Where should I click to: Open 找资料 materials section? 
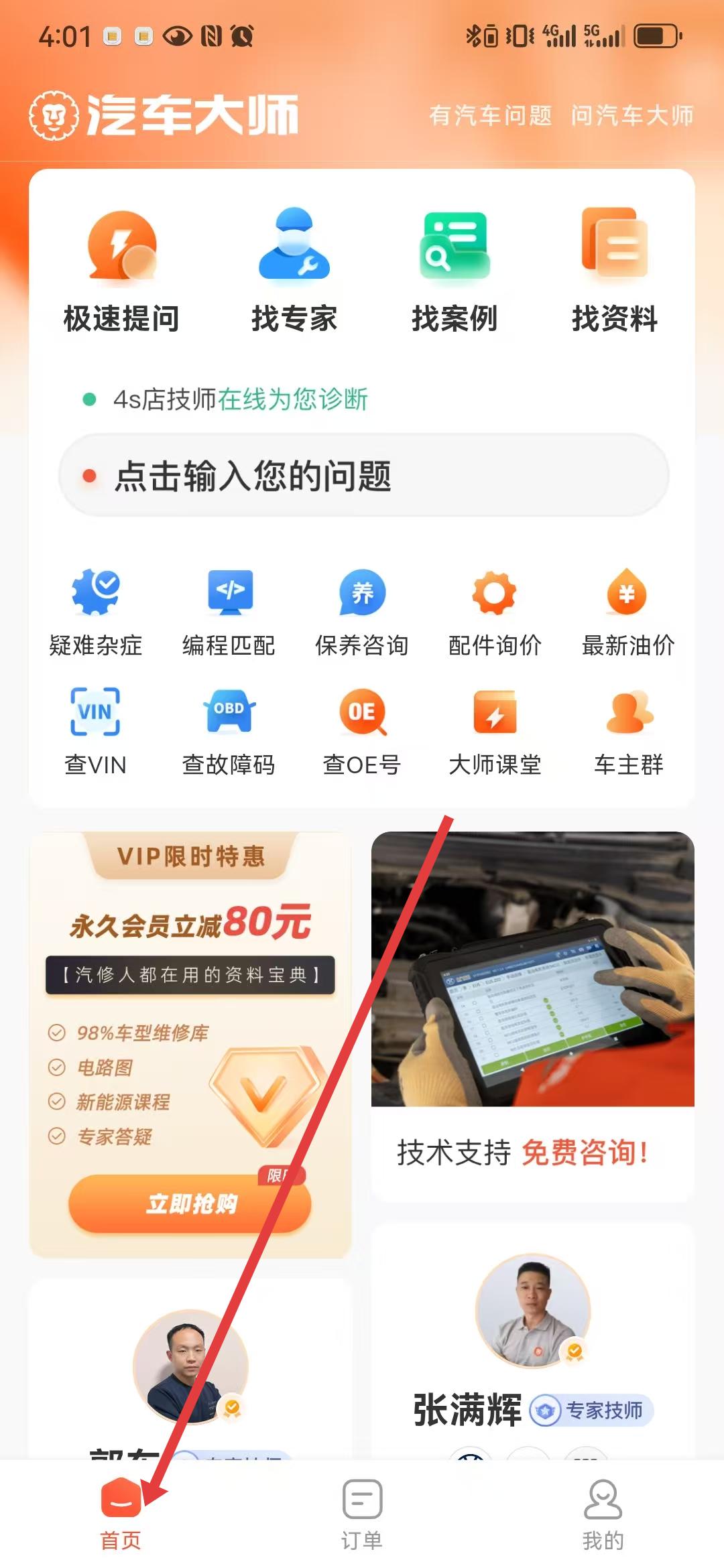click(x=615, y=271)
